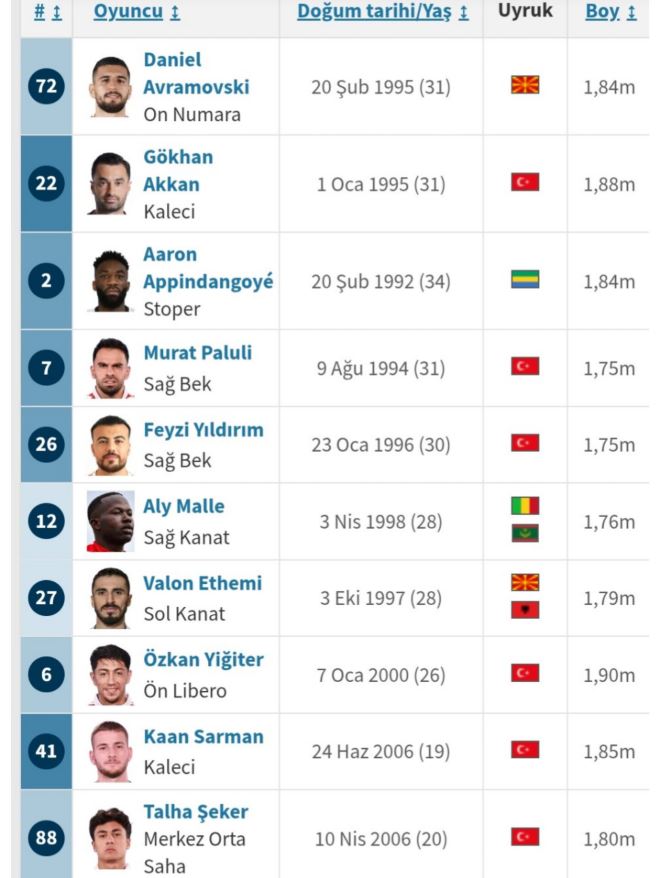Go to Feyzi Yıldırım's profile

[203, 430]
